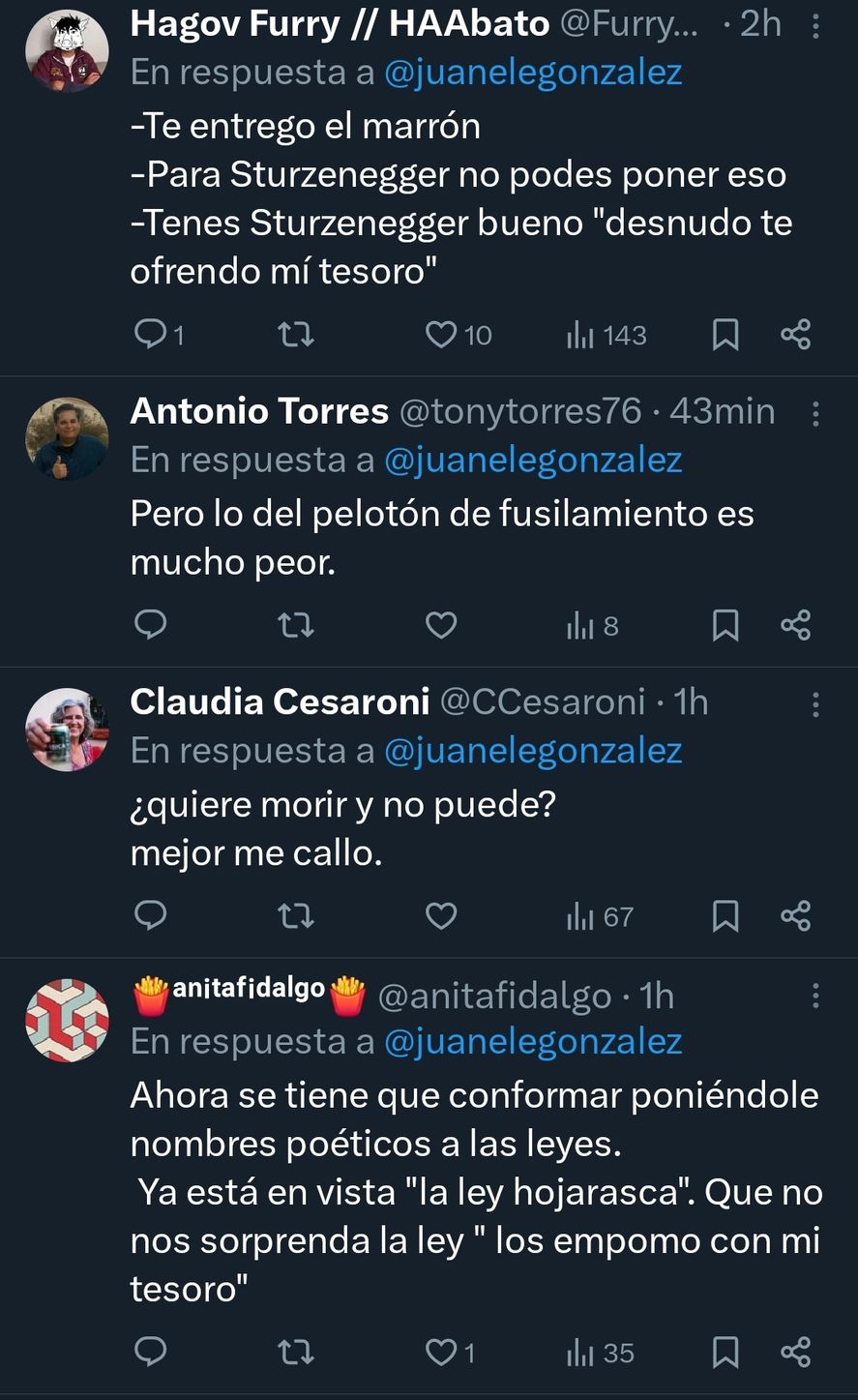Open @juanelegonzalez link in Claudia Cesaroni's reply
This screenshot has width=858, height=1400.
point(533,751)
